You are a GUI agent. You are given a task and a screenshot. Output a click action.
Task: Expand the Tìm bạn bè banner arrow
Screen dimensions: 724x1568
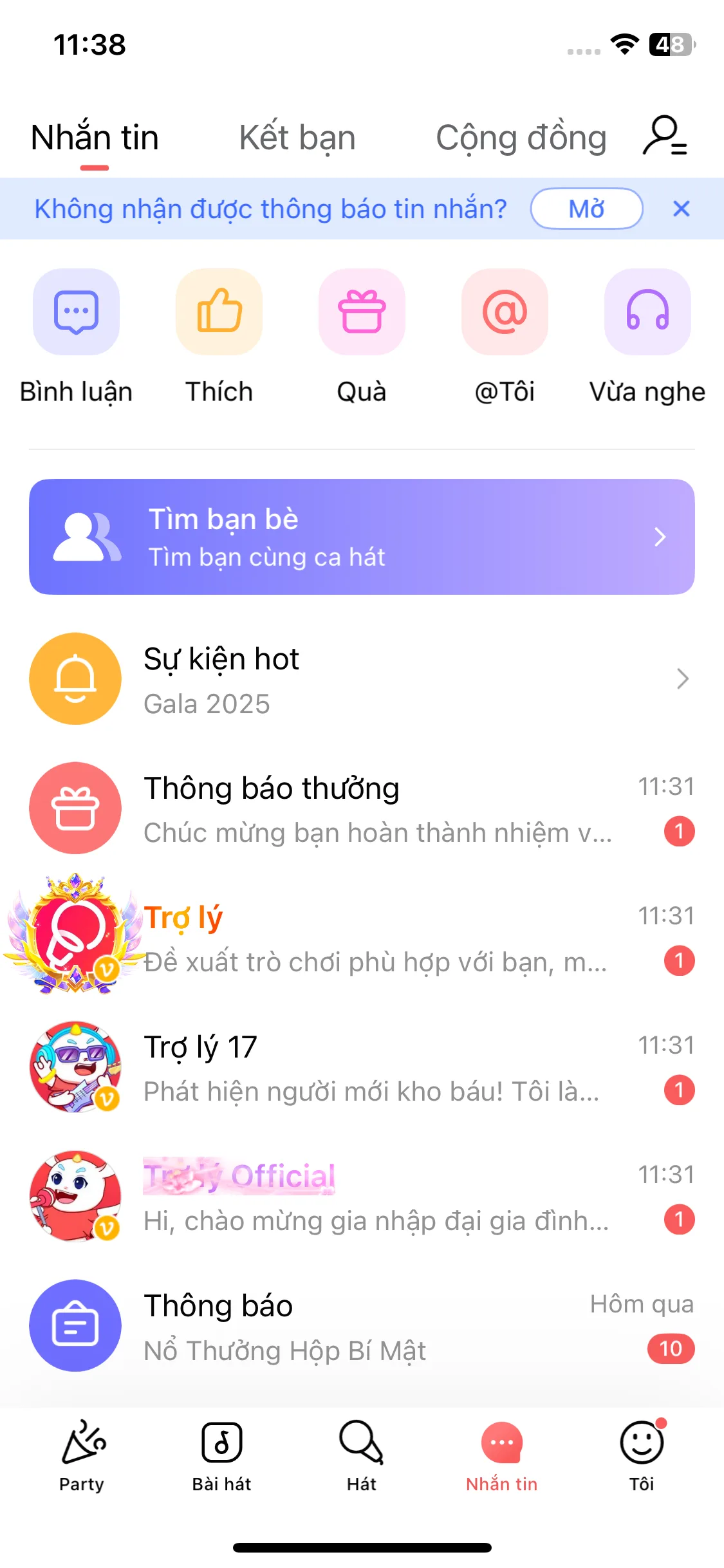(x=659, y=537)
